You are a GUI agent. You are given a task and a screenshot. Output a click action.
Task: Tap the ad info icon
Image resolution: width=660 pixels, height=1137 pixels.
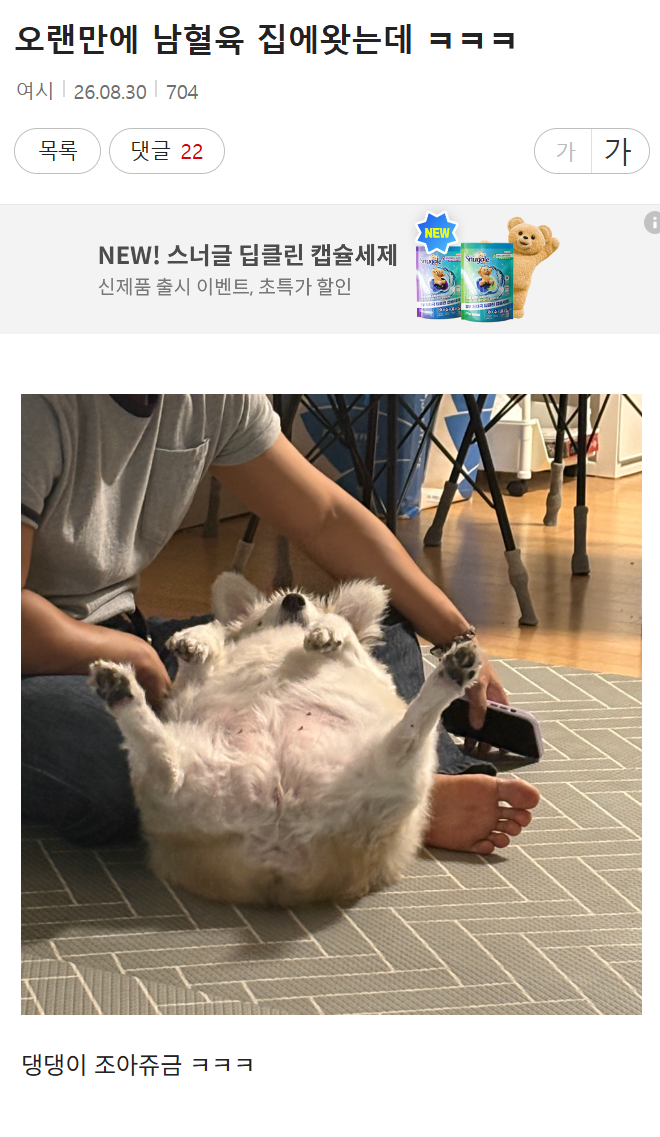(652, 223)
